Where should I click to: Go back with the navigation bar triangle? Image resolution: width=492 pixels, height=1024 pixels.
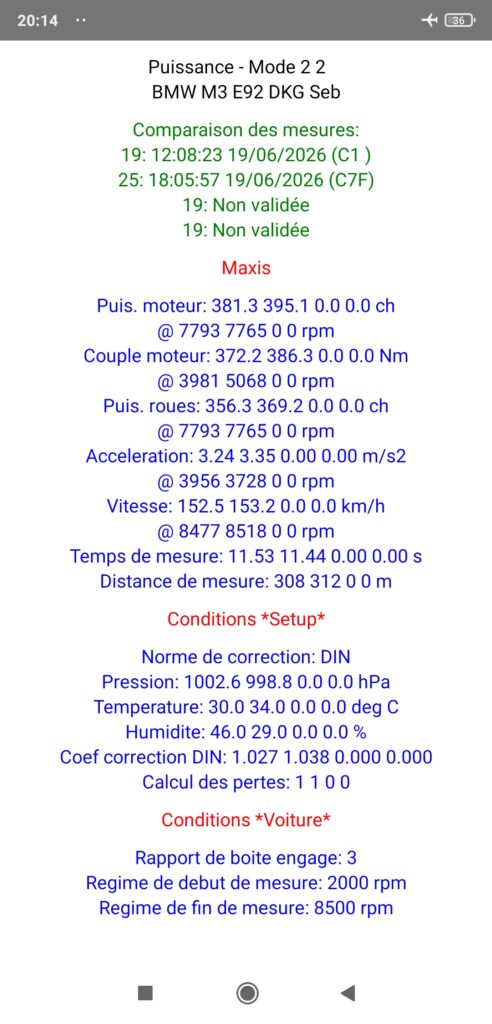pos(348,993)
